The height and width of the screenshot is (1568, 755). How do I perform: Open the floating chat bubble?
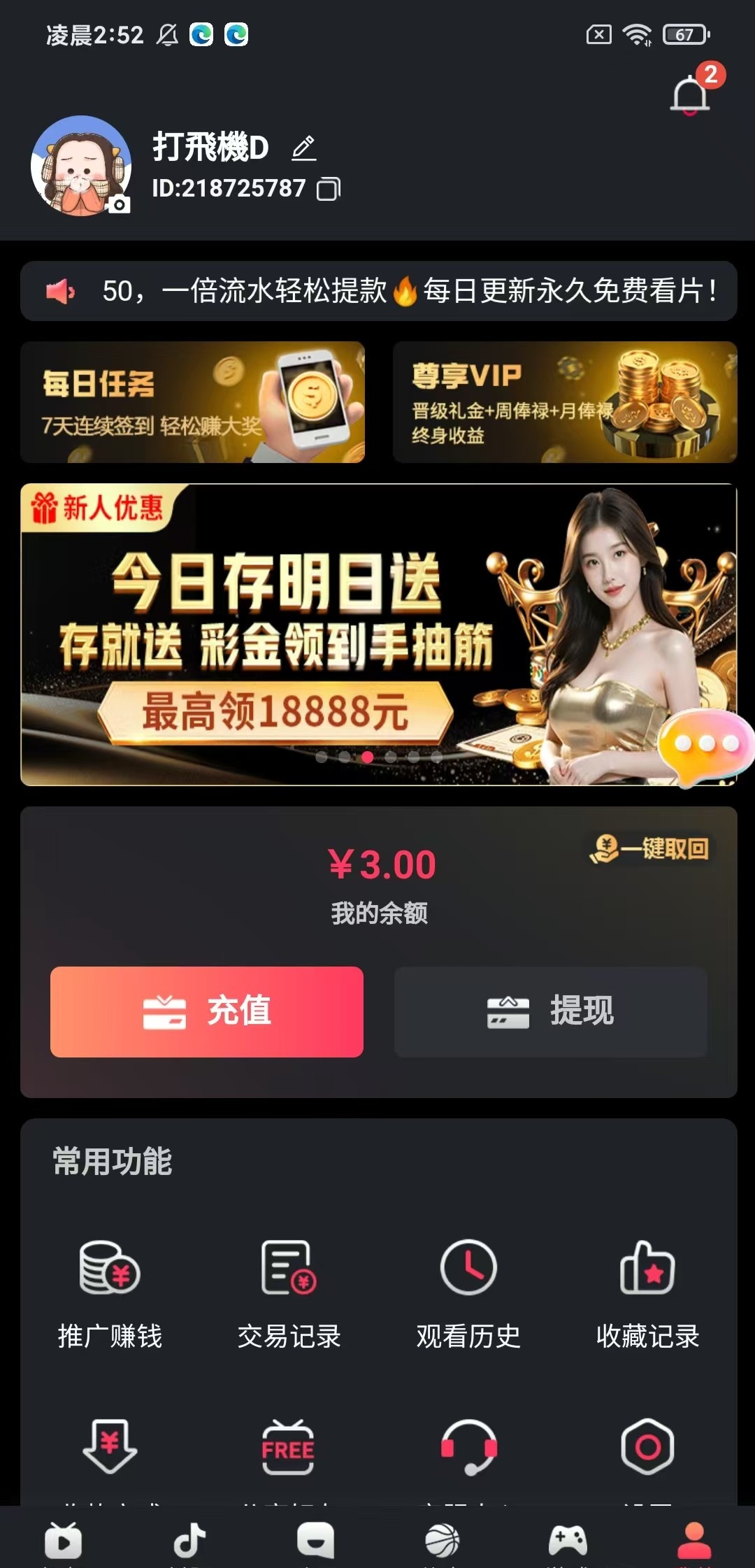706,745
